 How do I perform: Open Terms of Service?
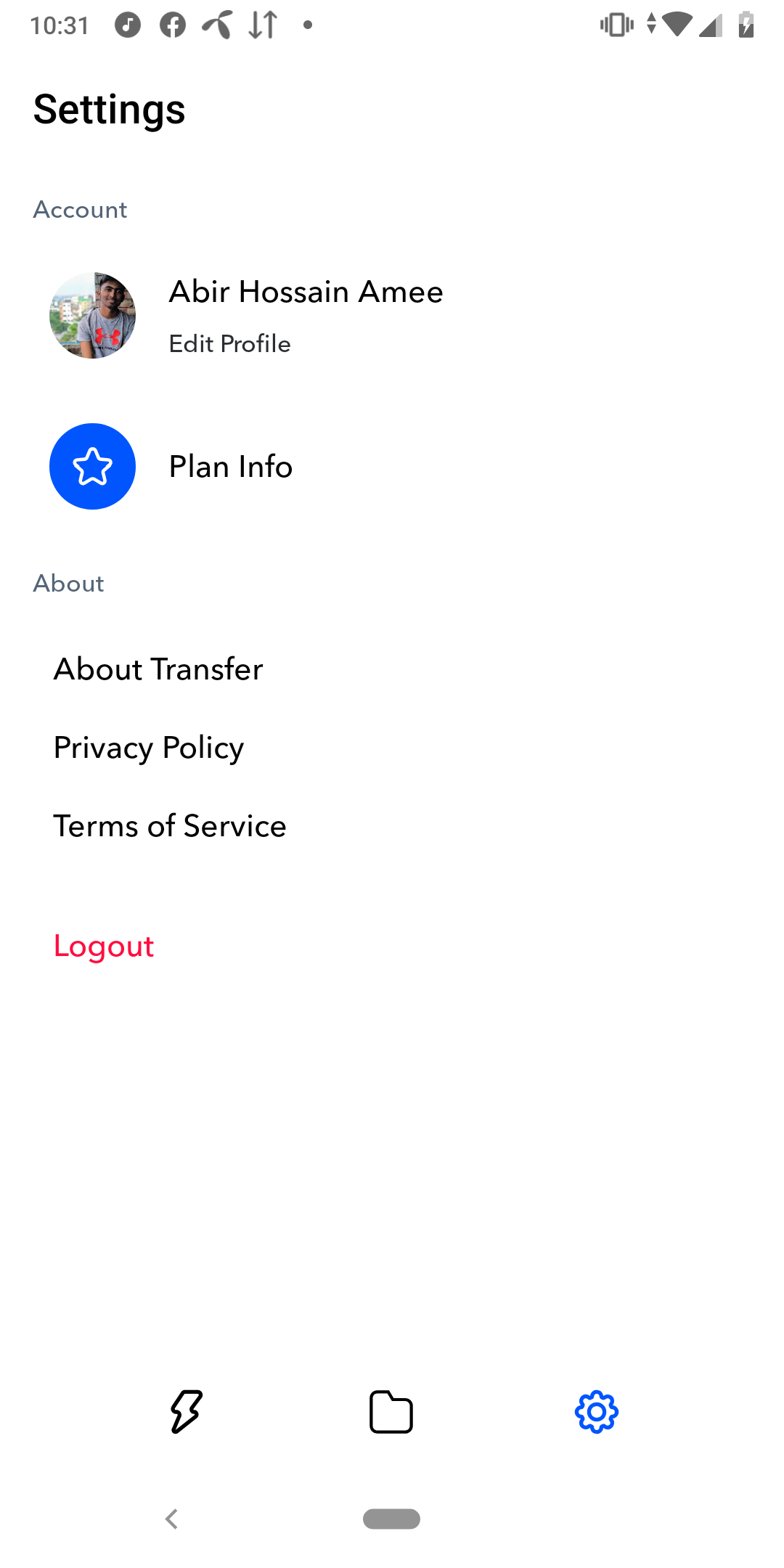pyautogui.click(x=169, y=825)
